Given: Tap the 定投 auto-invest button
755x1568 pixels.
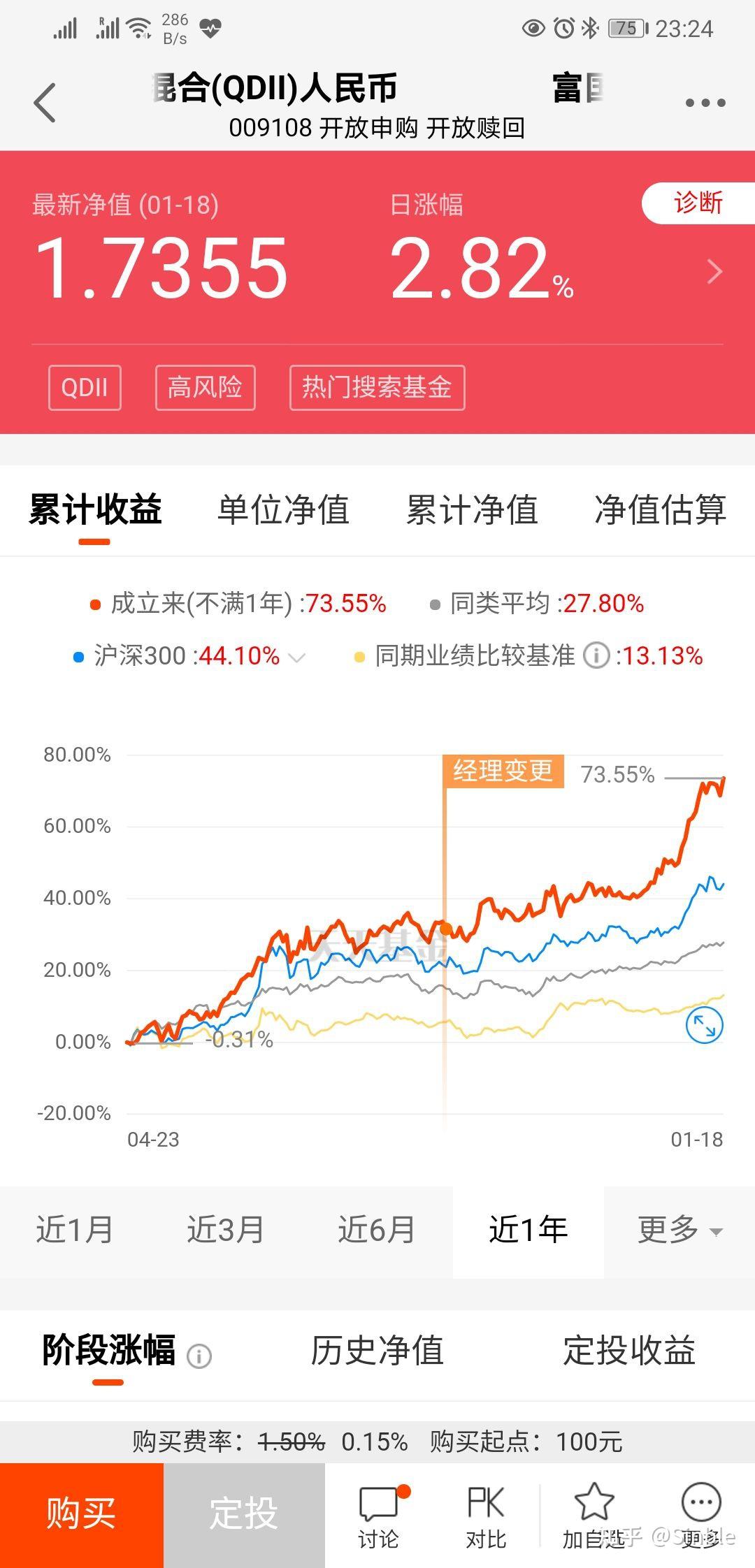Looking at the screenshot, I should pos(244,1513).
